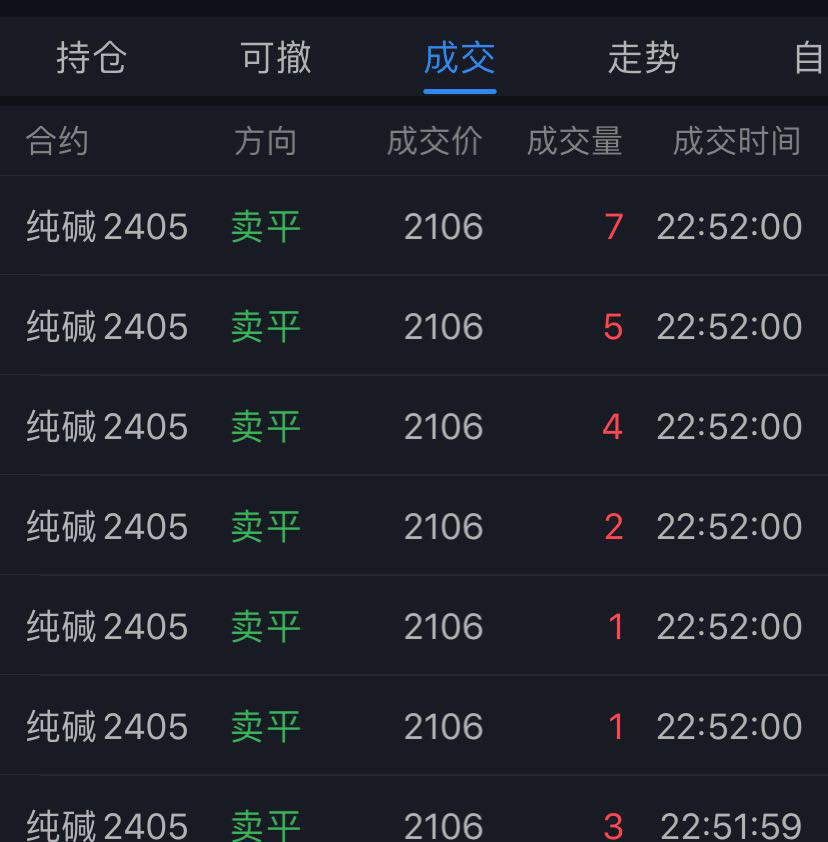828x842 pixels.
Task: Switch to the 走势 tab
Action: (643, 57)
